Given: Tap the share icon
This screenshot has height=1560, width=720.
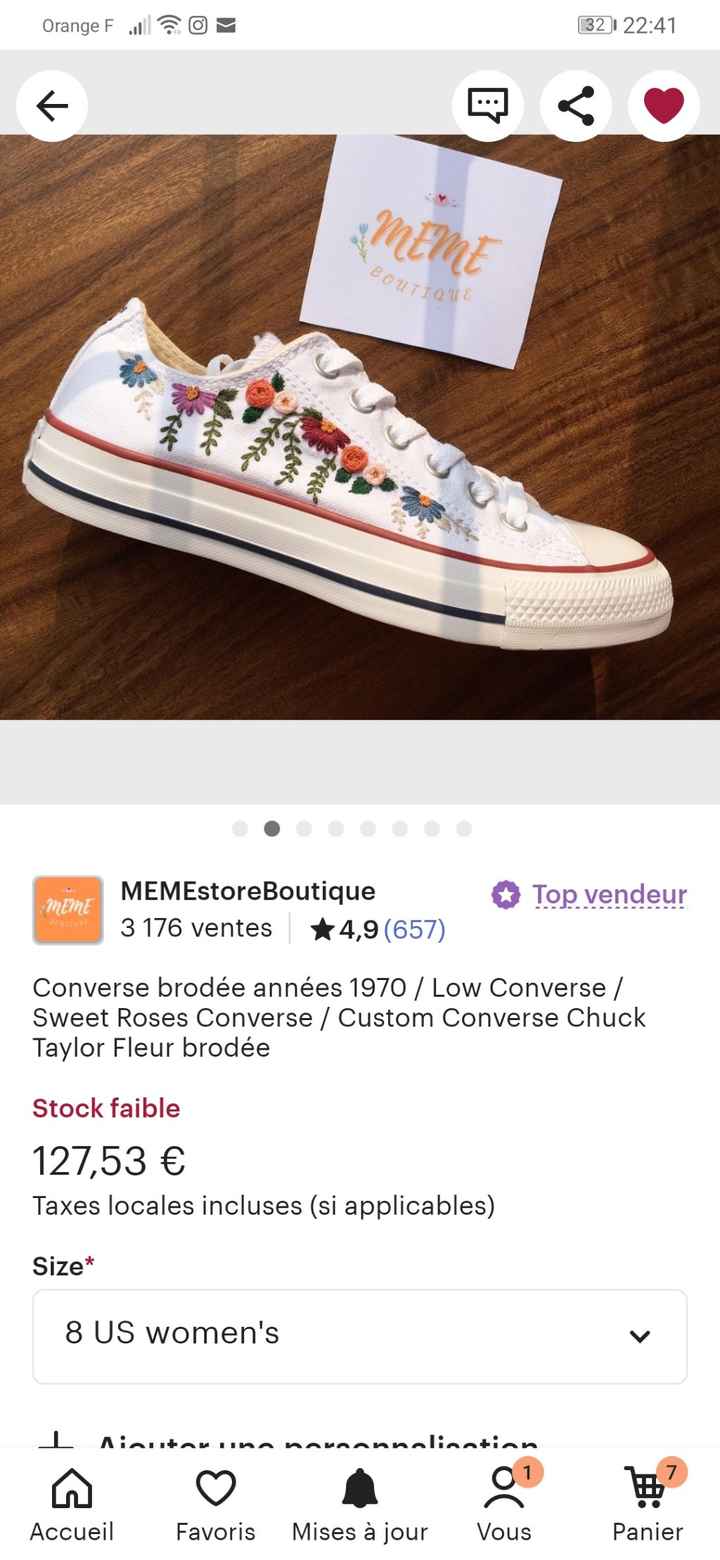Looking at the screenshot, I should (576, 105).
